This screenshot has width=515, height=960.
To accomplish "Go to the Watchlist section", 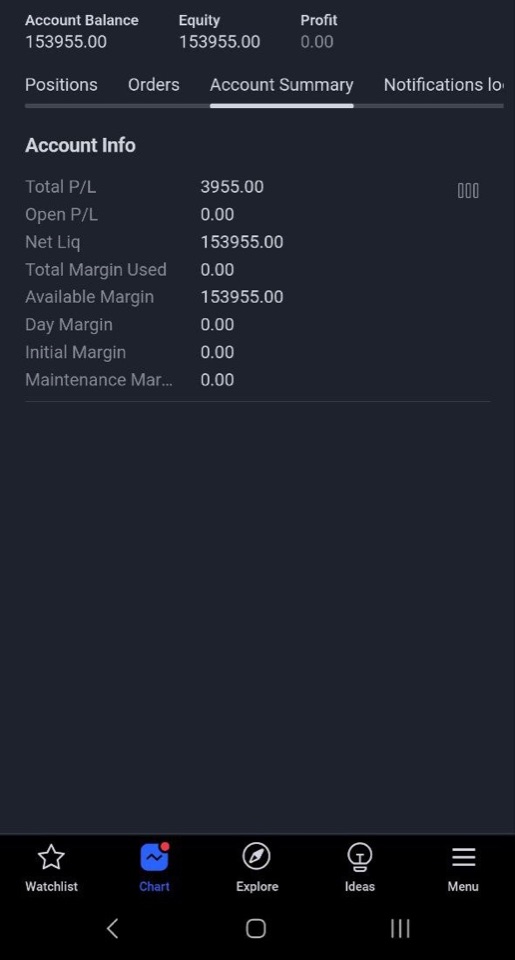I will click(x=51, y=868).
